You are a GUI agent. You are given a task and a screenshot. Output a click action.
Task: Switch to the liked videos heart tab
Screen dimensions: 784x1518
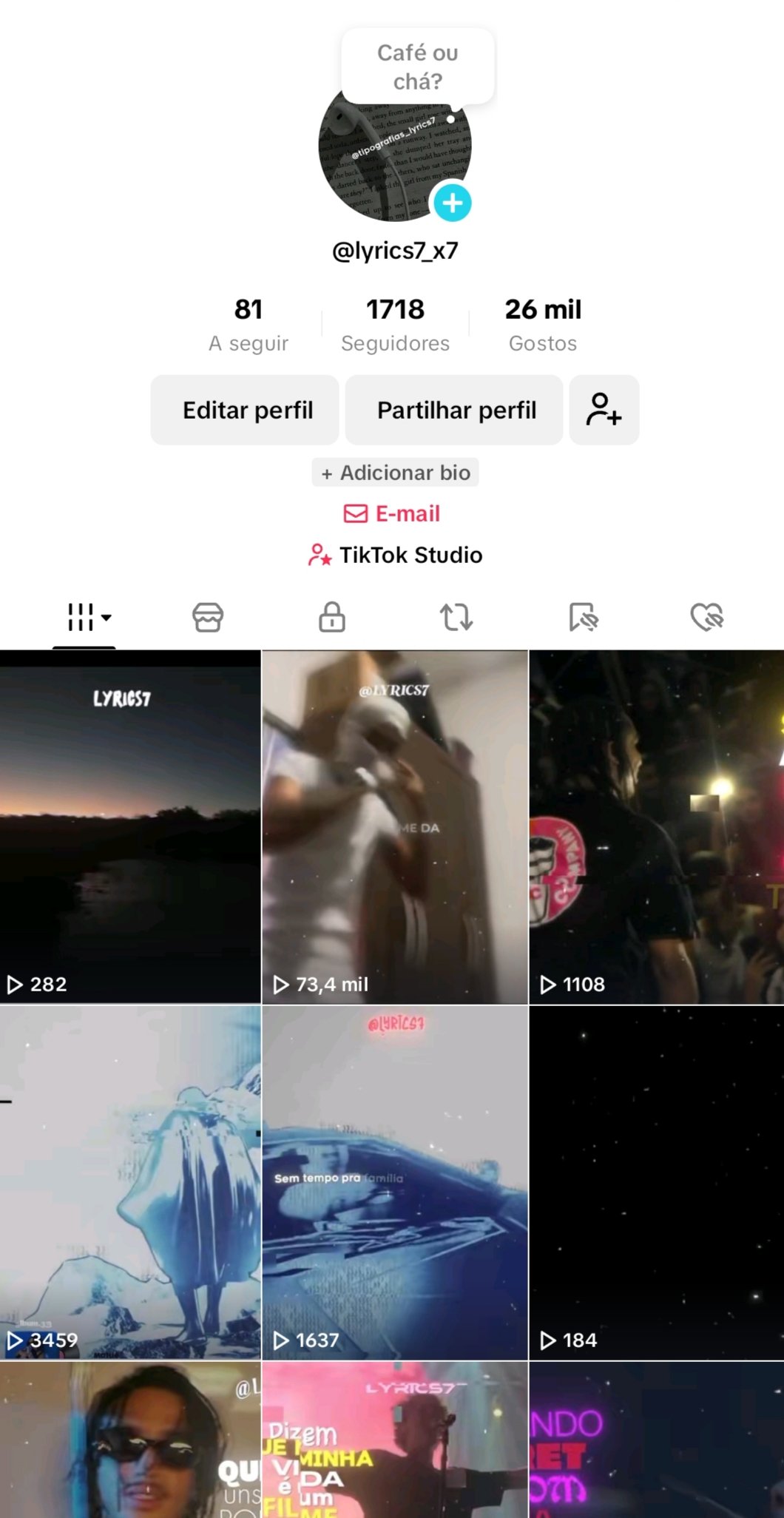pos(707,617)
